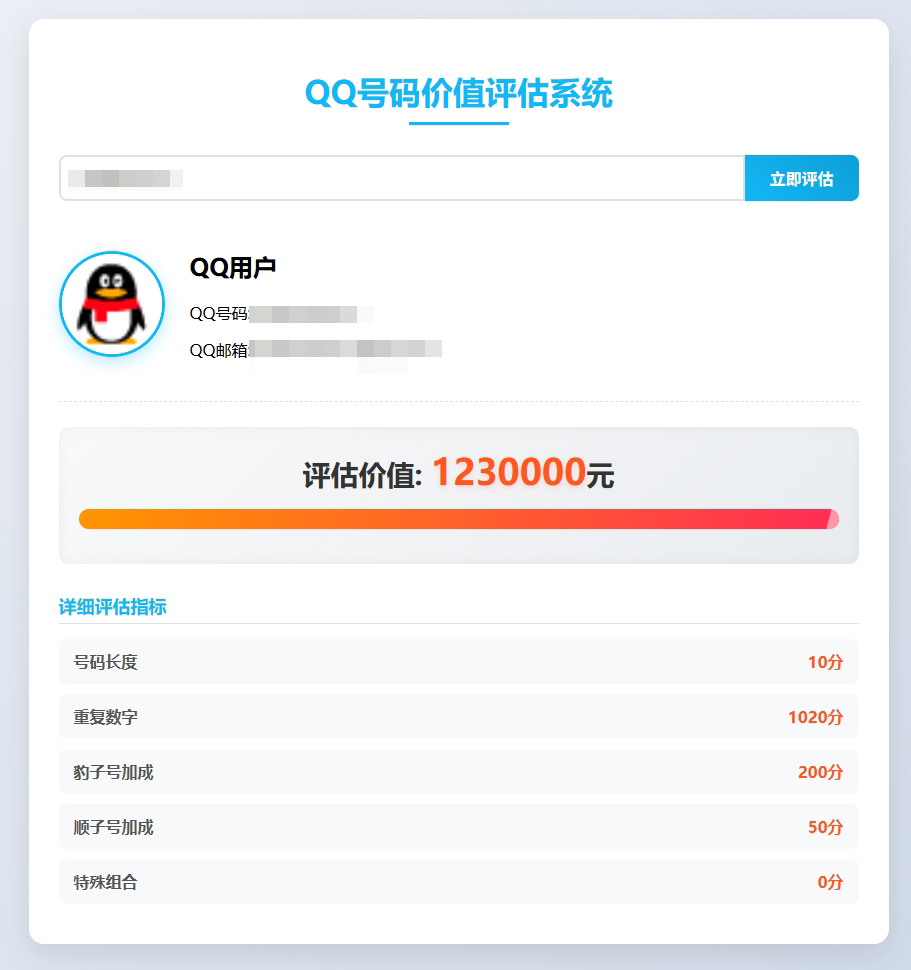The image size is (911, 970).
Task: Tap the QQ number input field
Action: (x=402, y=179)
